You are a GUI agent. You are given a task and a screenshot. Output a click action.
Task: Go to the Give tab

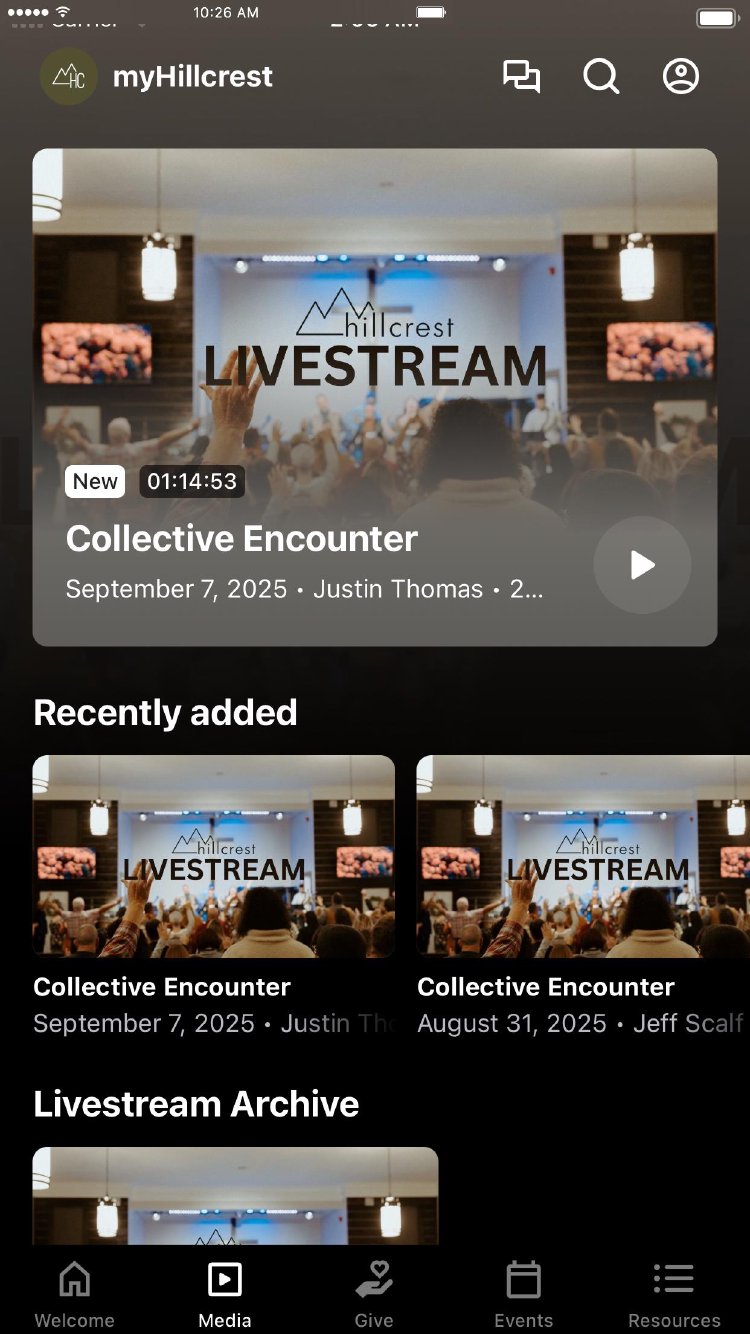(x=374, y=1294)
